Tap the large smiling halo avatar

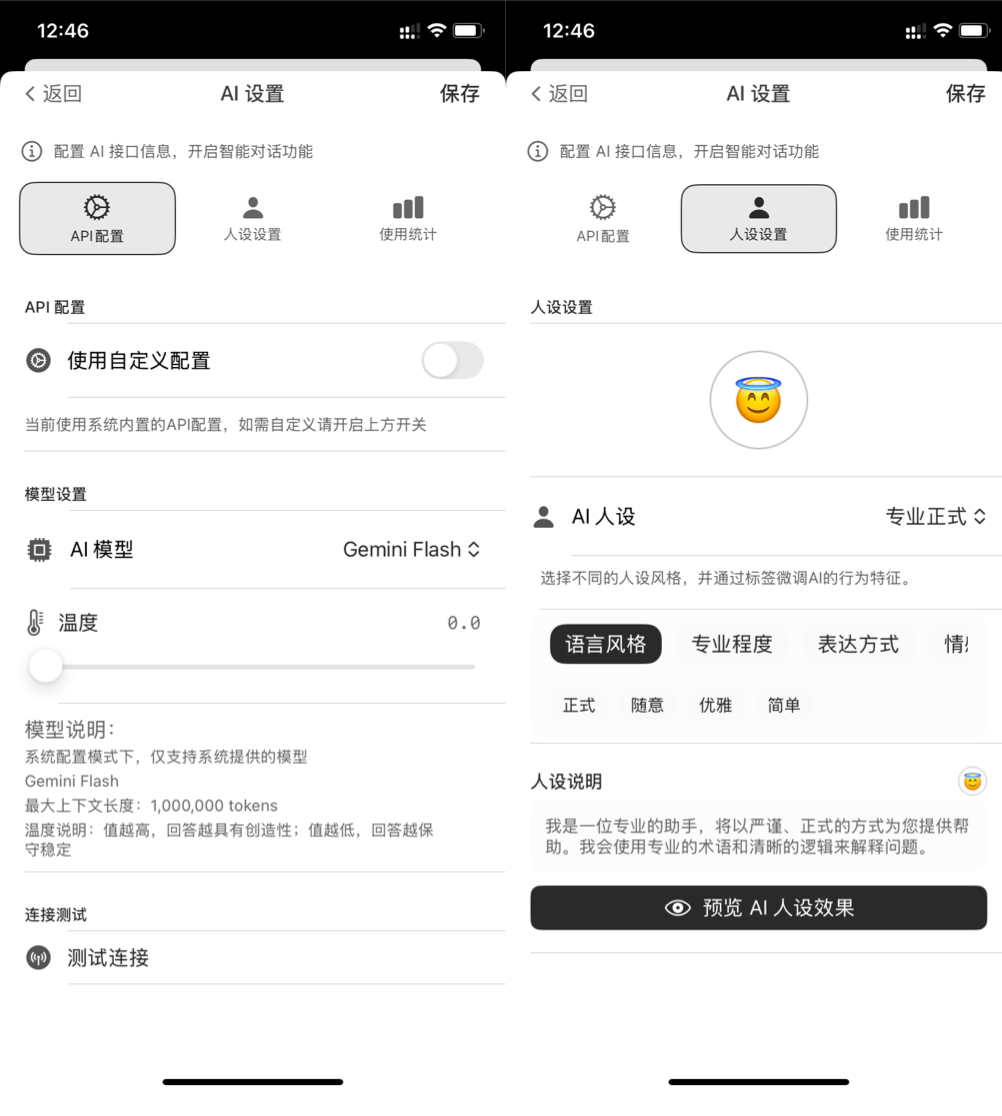point(758,401)
